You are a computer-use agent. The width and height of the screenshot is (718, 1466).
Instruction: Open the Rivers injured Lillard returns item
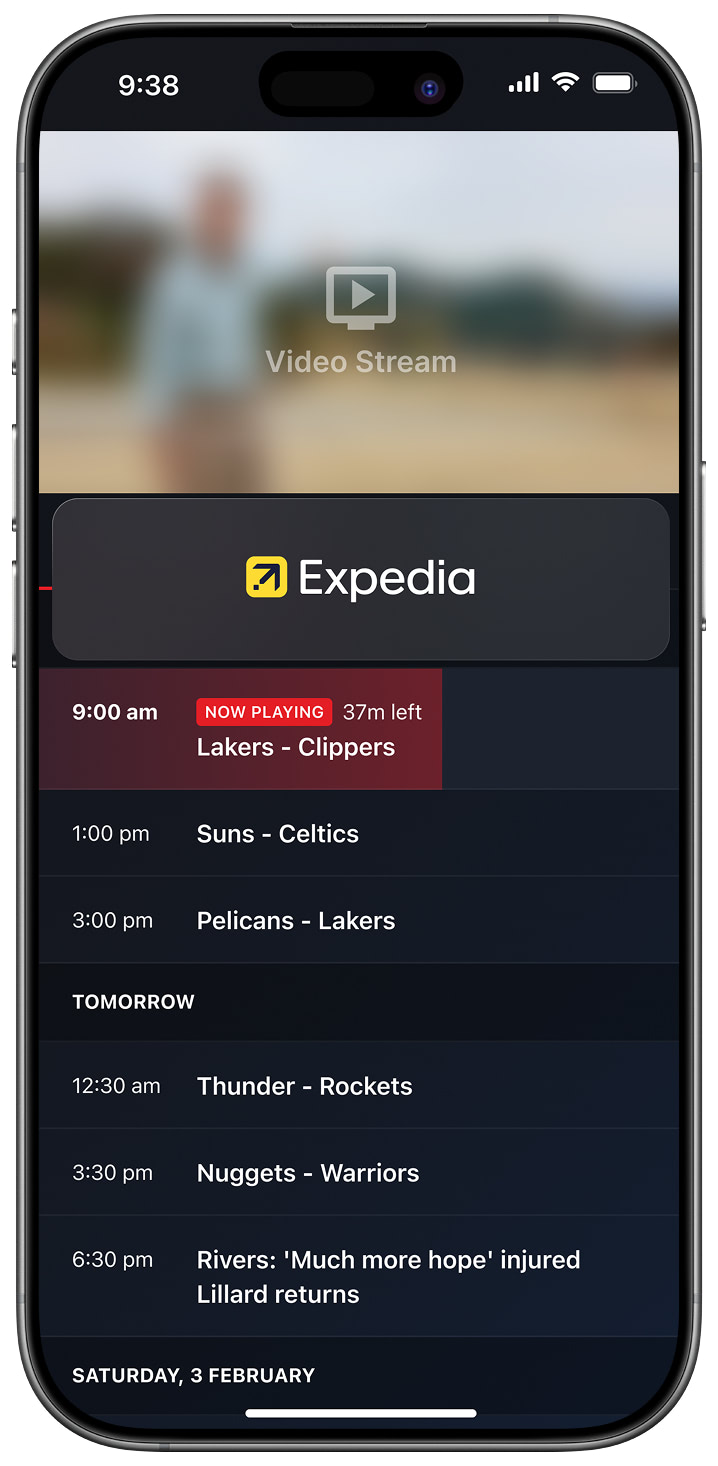388,1276
